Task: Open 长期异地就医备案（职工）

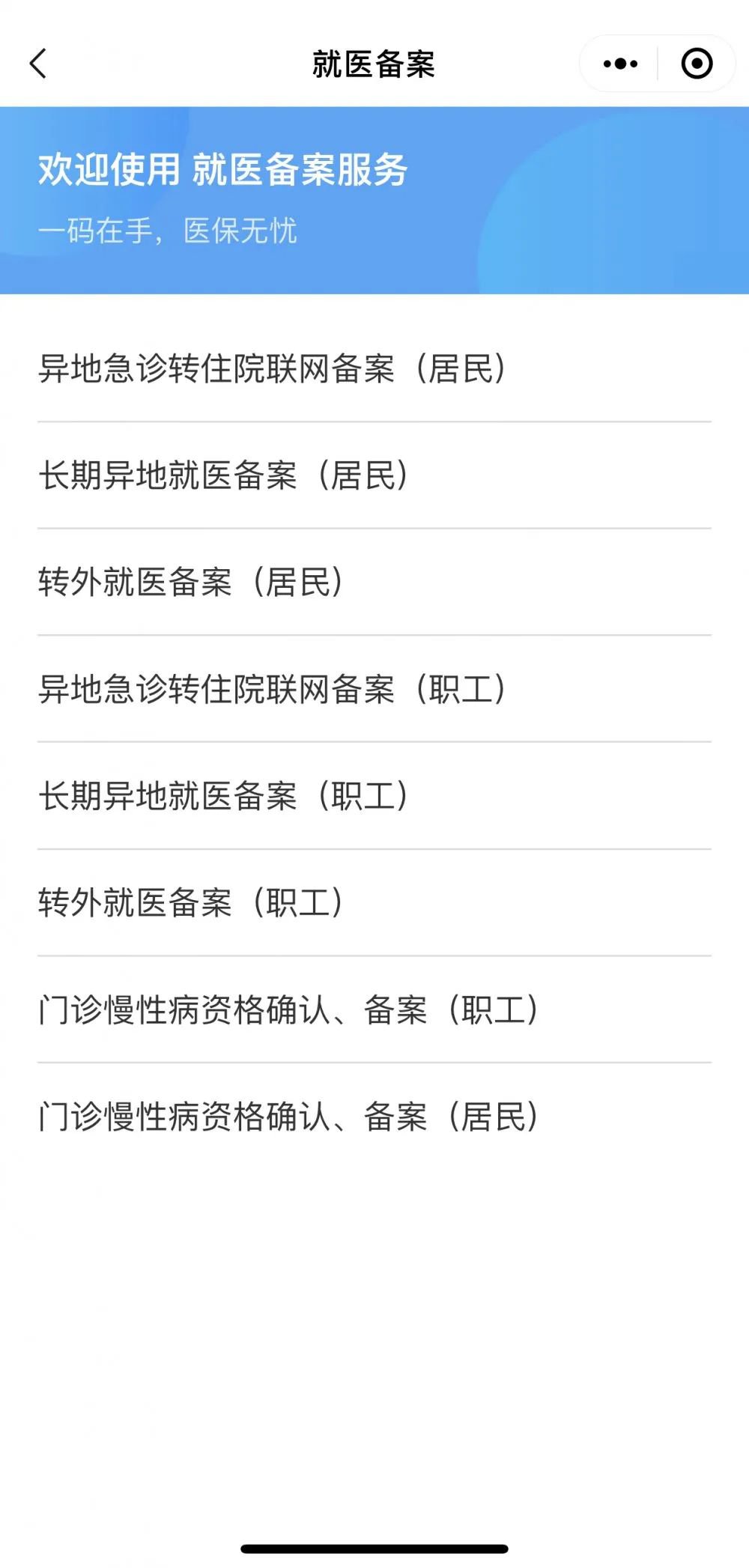Action: pos(225,795)
